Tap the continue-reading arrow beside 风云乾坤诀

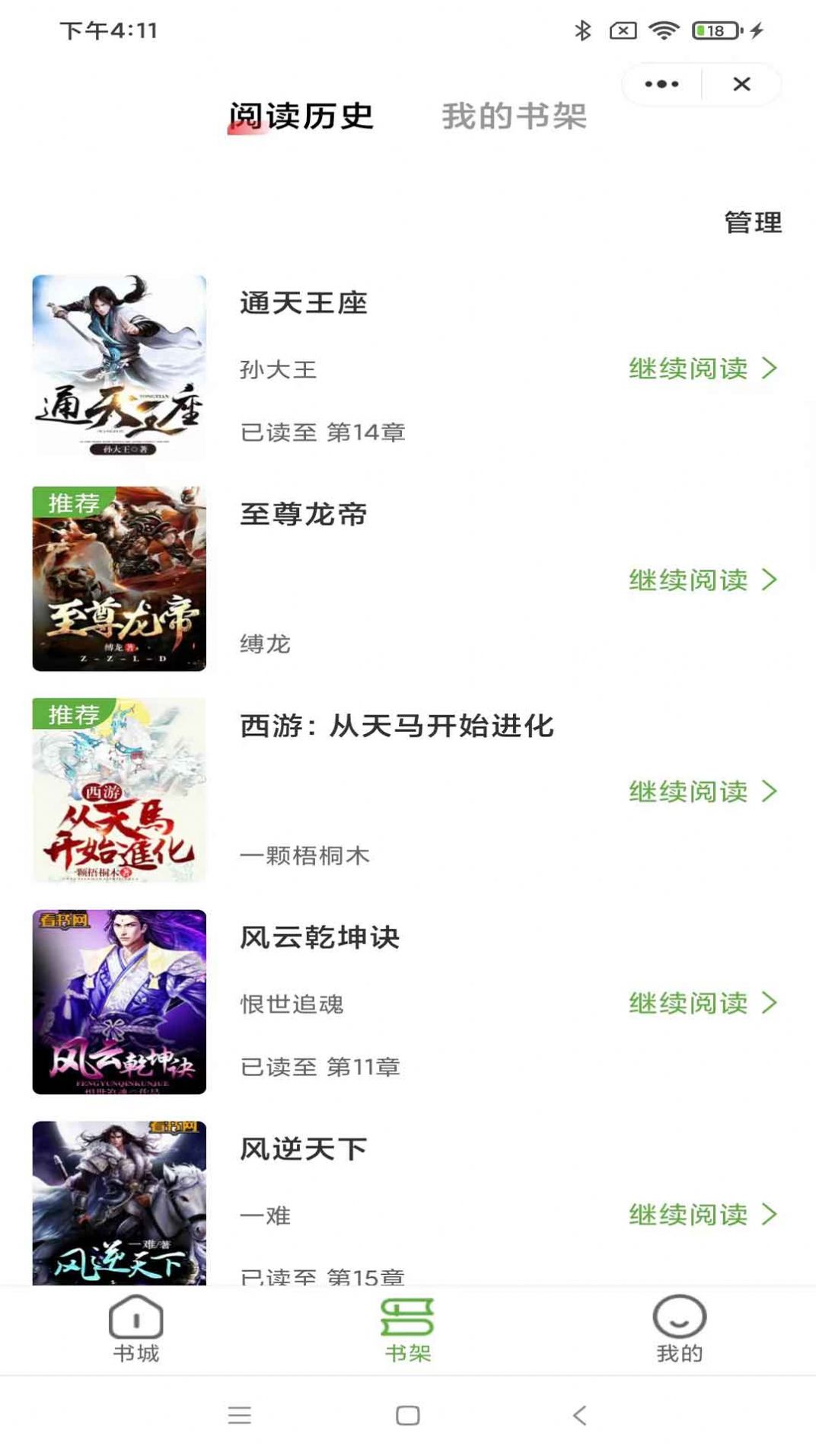click(x=768, y=1004)
